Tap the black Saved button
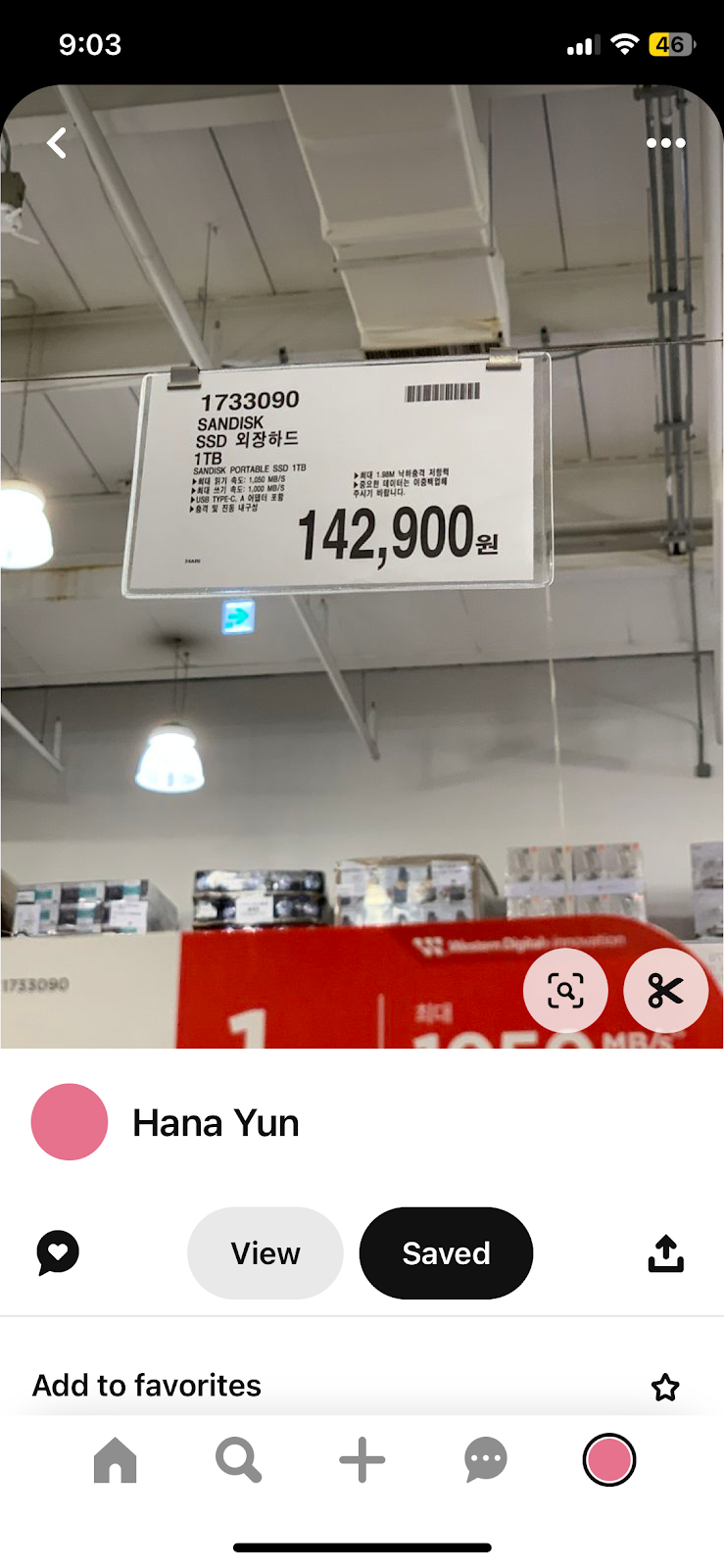Image resolution: width=724 pixels, height=1568 pixels. coord(446,1252)
